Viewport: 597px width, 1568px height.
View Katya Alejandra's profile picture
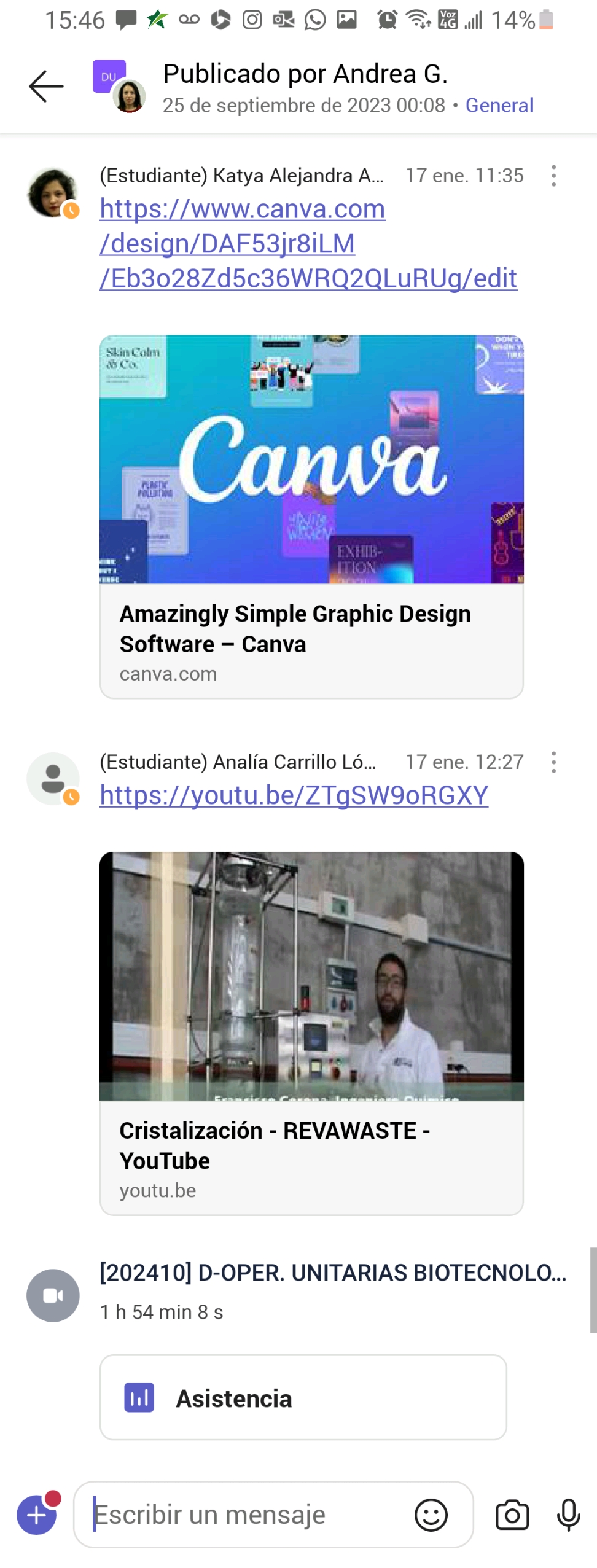pos(53,192)
